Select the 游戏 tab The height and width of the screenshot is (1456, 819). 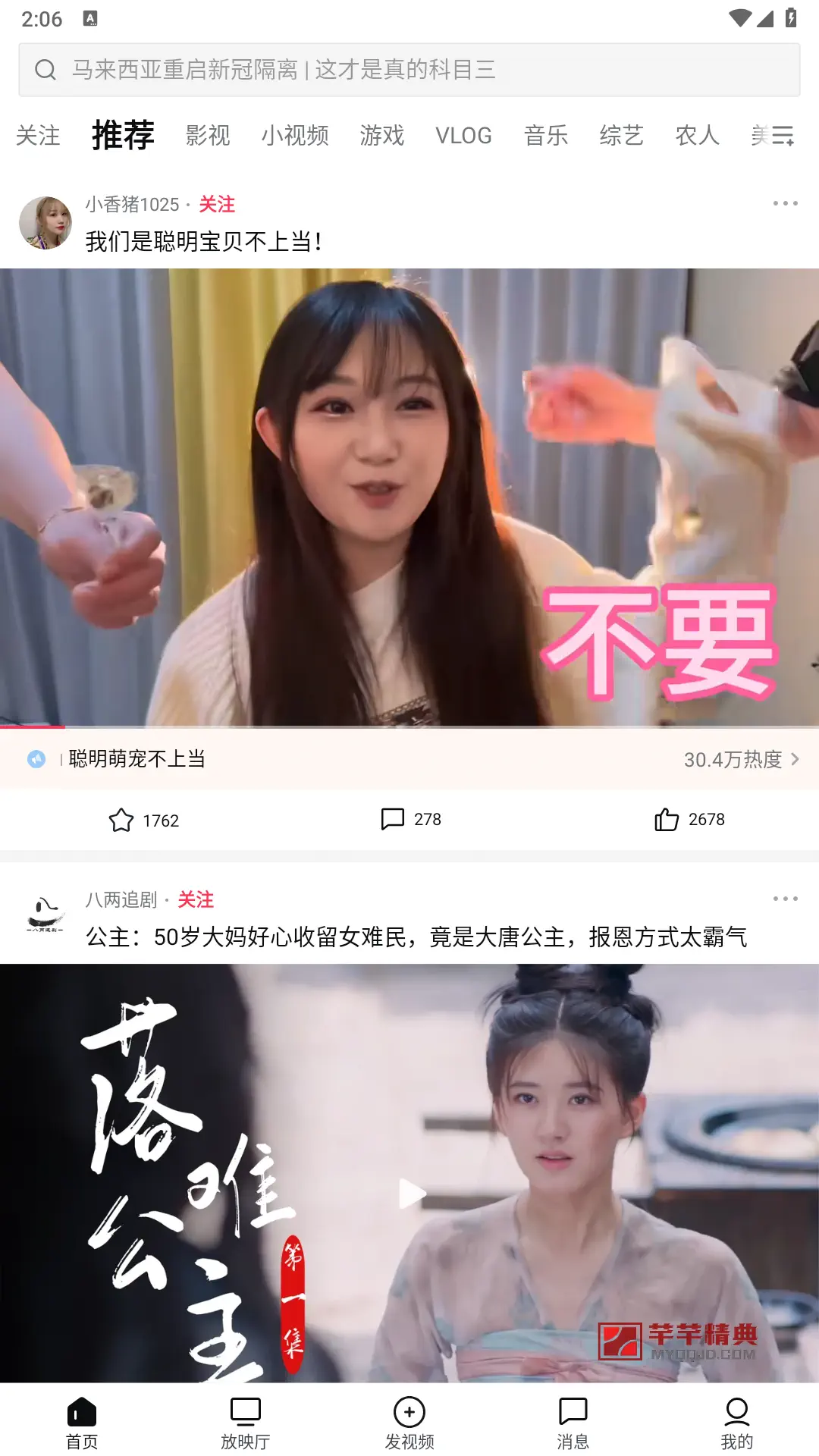(x=382, y=136)
